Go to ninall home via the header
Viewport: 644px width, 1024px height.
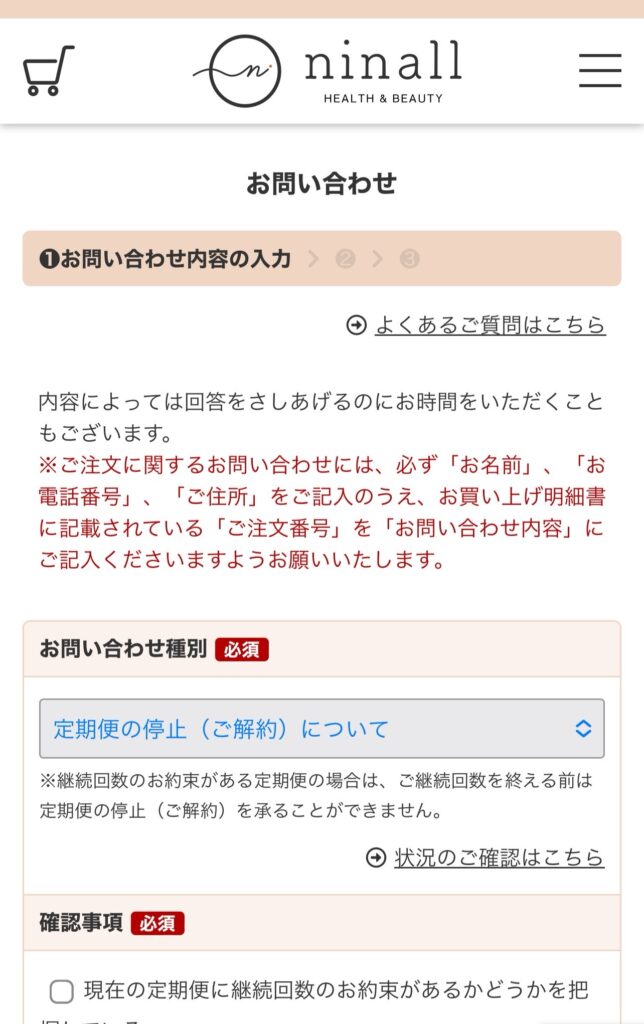click(327, 71)
